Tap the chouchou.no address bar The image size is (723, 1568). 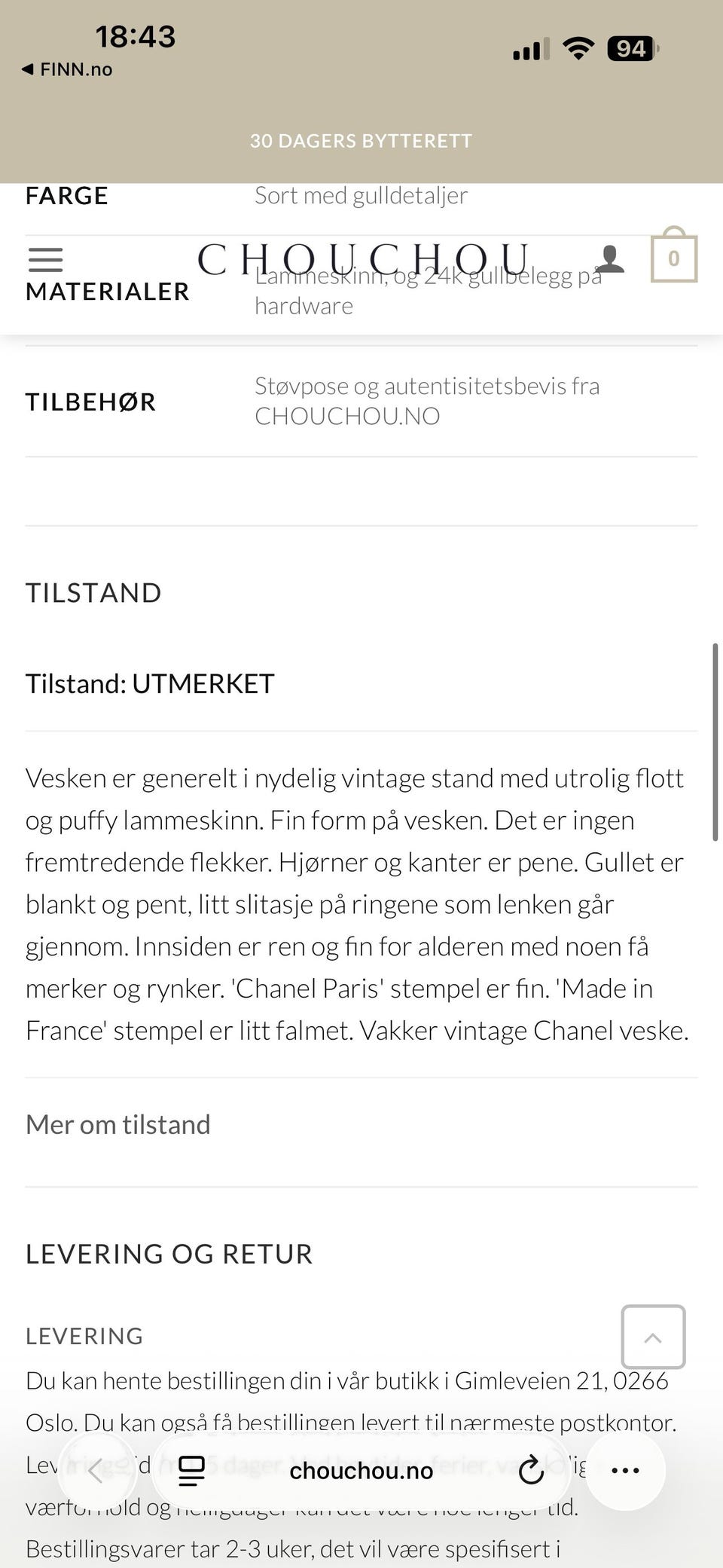pyautogui.click(x=361, y=1470)
